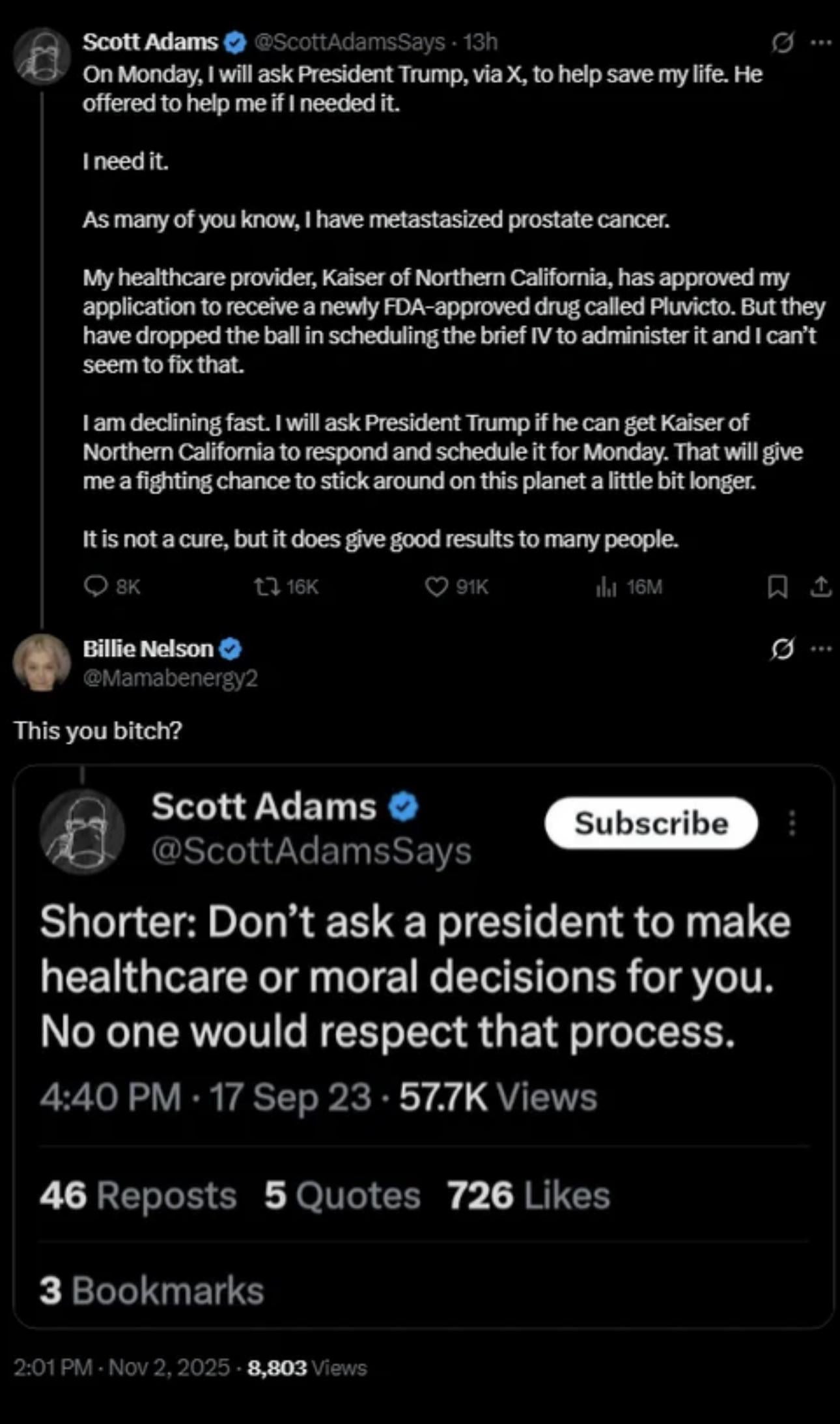Open the Grok icon on Billie Nelson's post
Screen dimensions: 840x1424
click(x=782, y=649)
